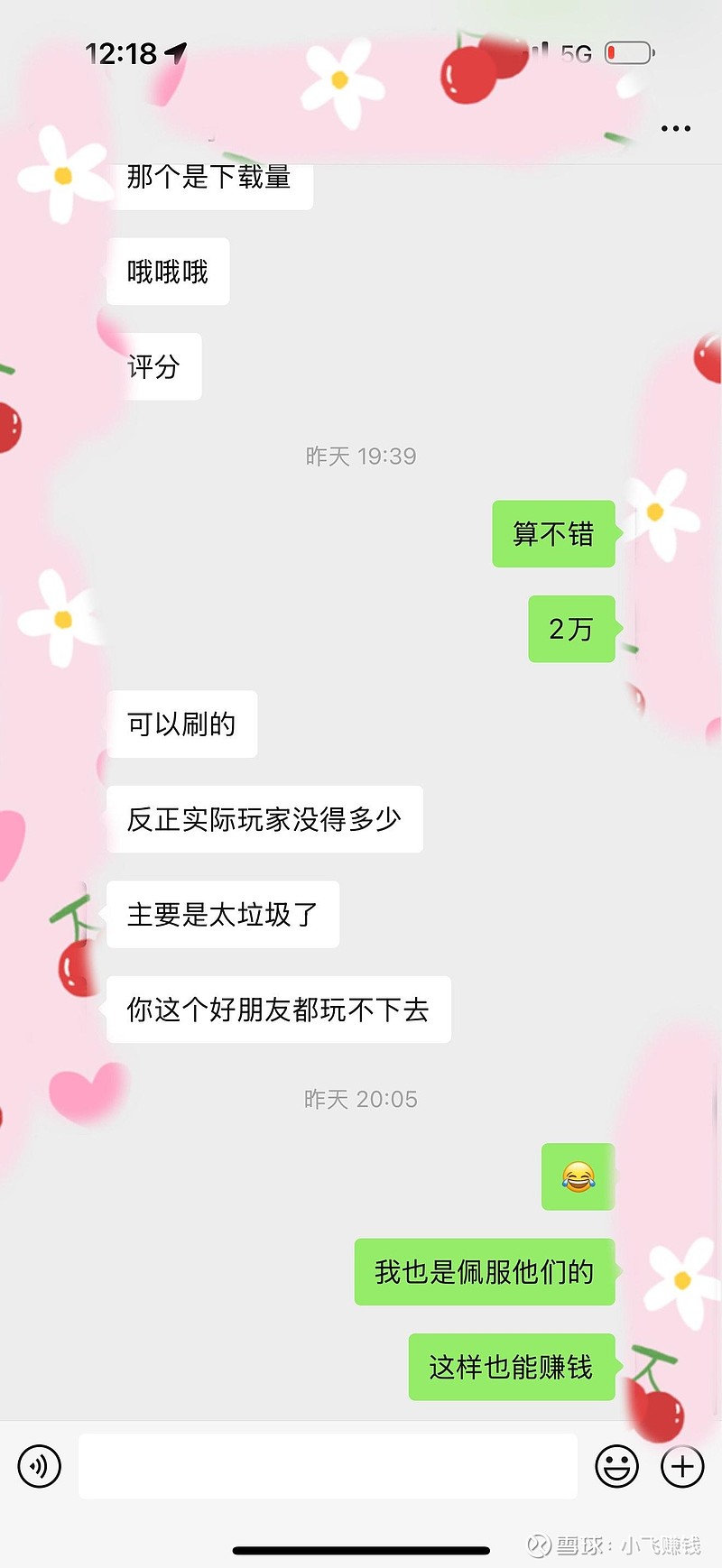Tap the bubble 这样也能赚钱
Viewport: 722px width, 1568px height.
point(511,1368)
